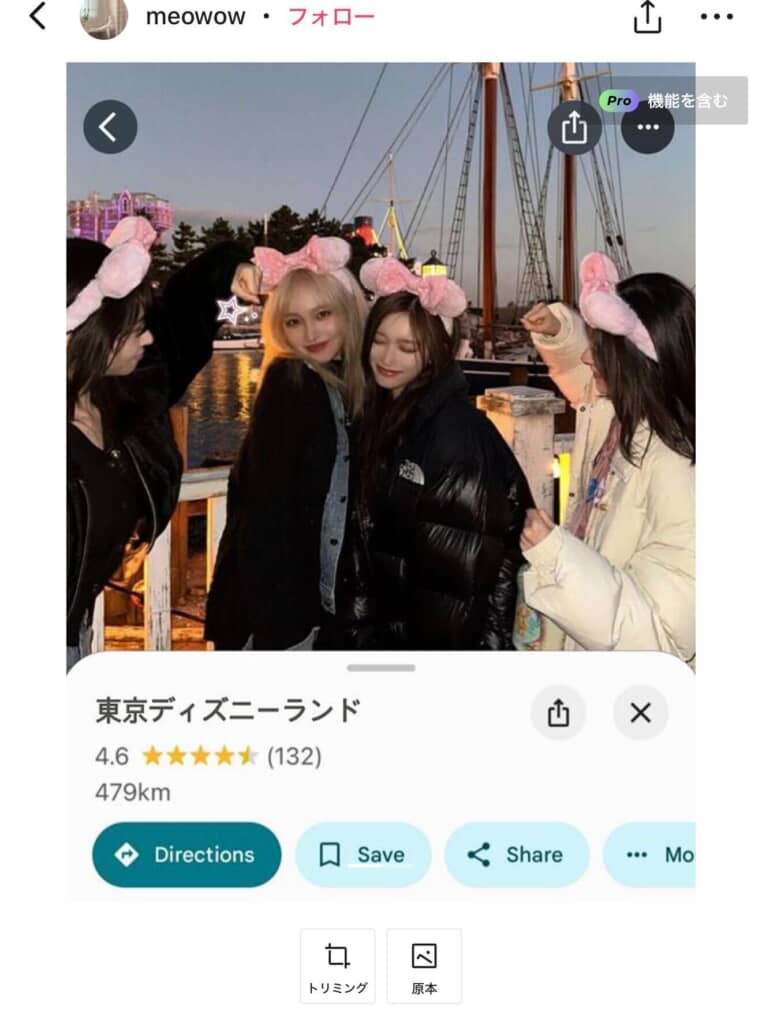Open meowow's profile avatar
762x1024 pixels.
104,18
